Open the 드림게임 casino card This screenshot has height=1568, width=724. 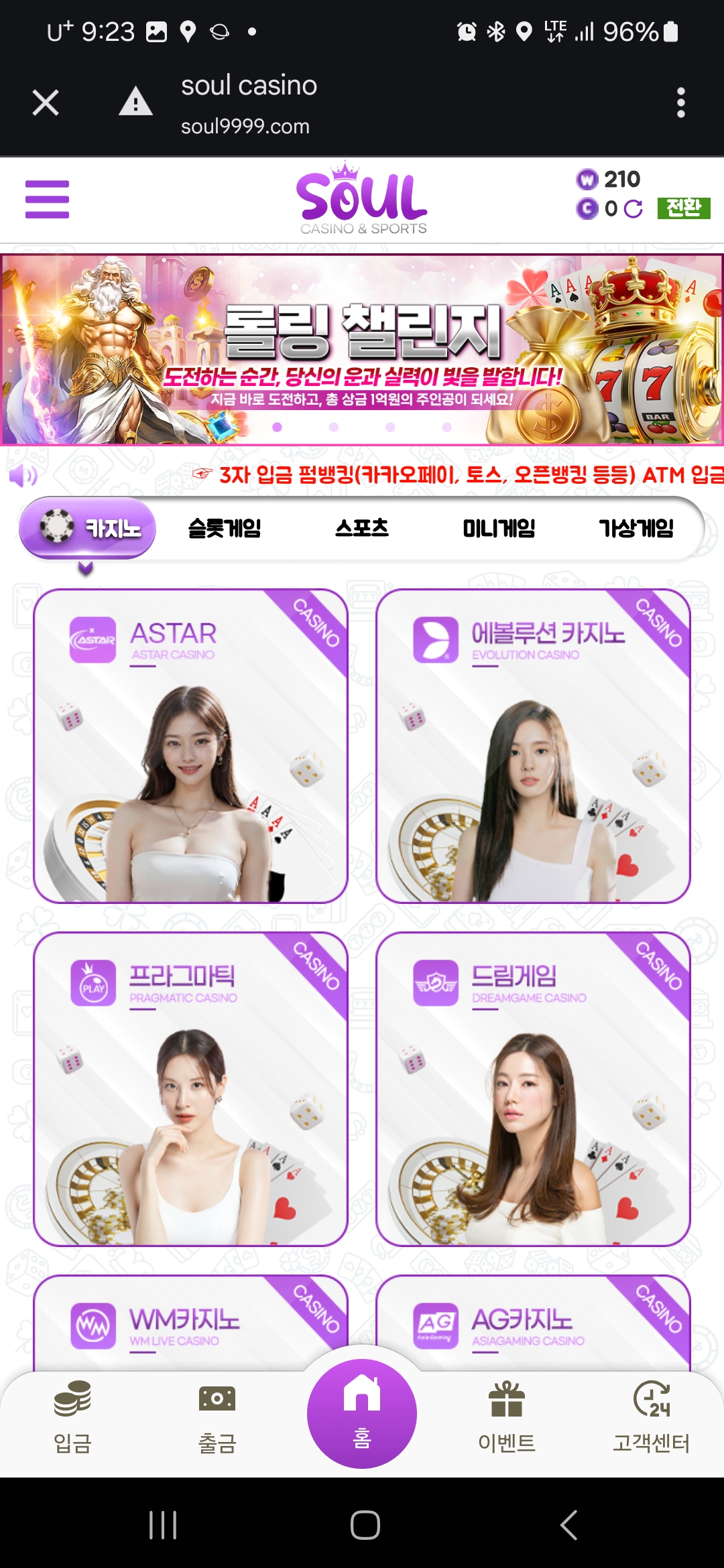[533, 1089]
